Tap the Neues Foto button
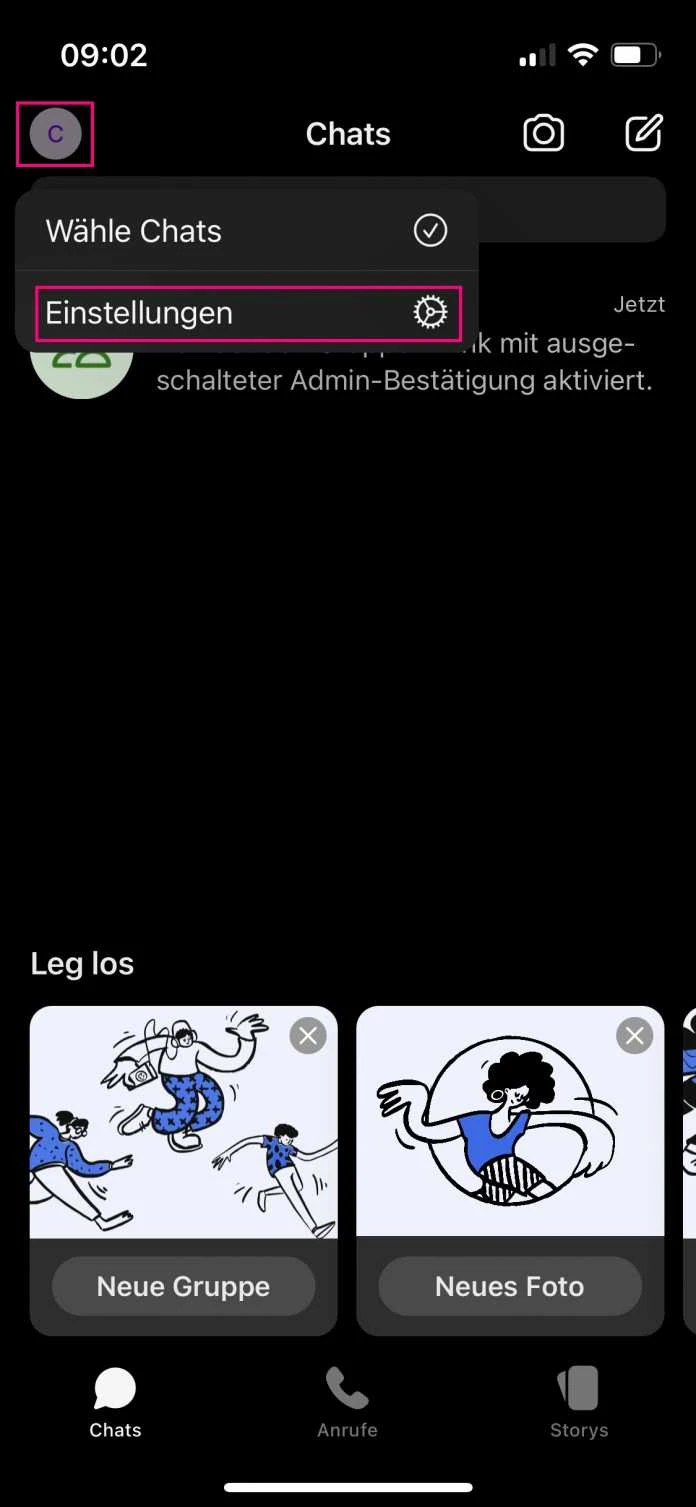Image resolution: width=696 pixels, height=1507 pixels. 509,1286
